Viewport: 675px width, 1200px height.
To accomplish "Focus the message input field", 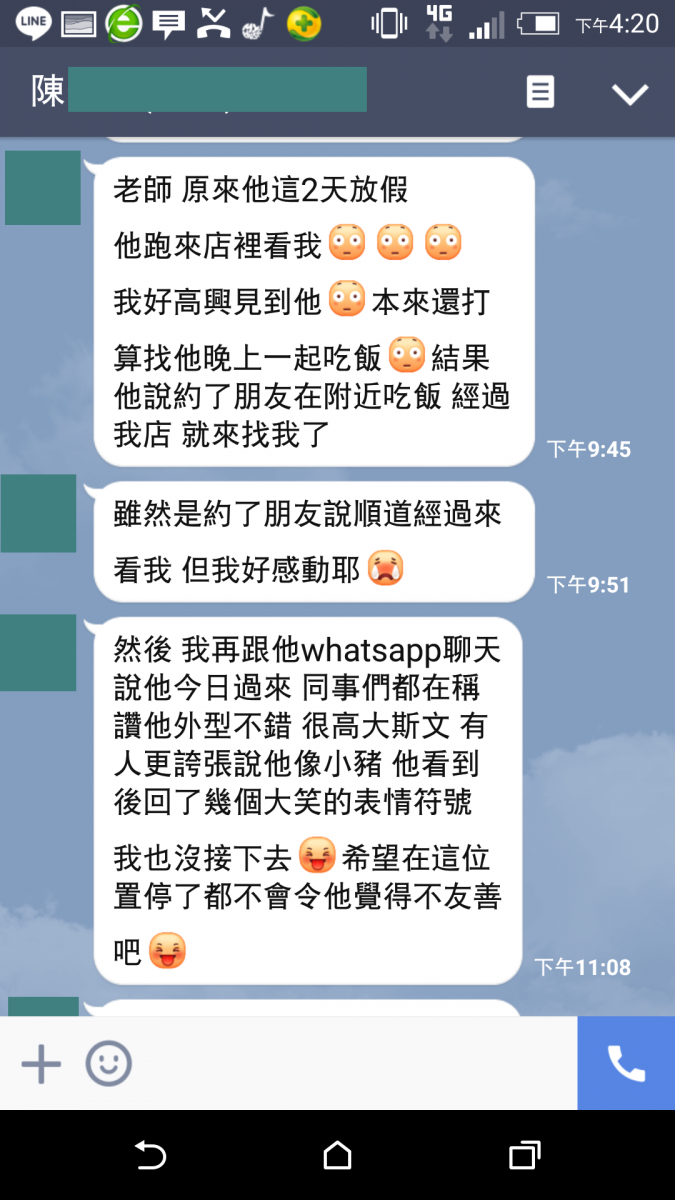I will (350, 1064).
